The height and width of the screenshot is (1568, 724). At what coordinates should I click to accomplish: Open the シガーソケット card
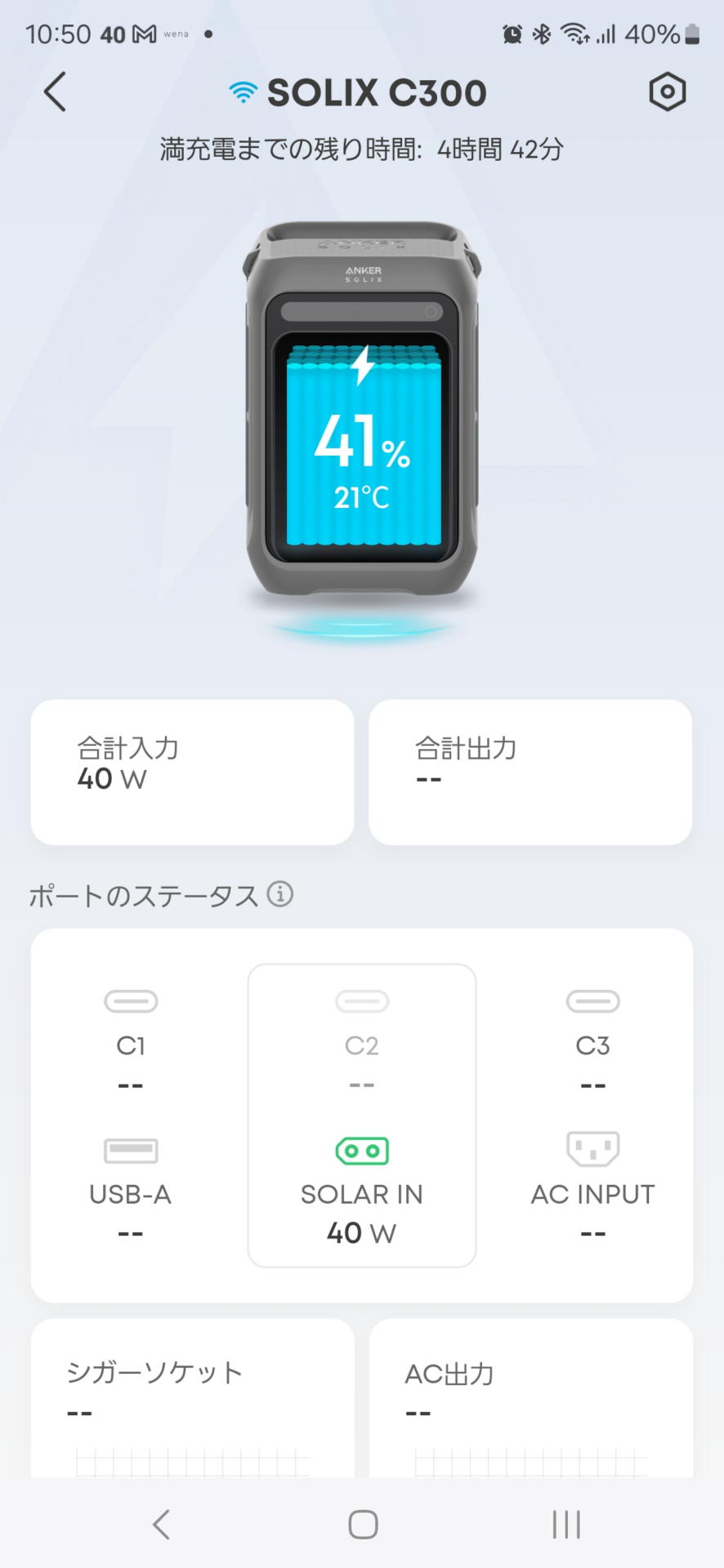(192, 1396)
